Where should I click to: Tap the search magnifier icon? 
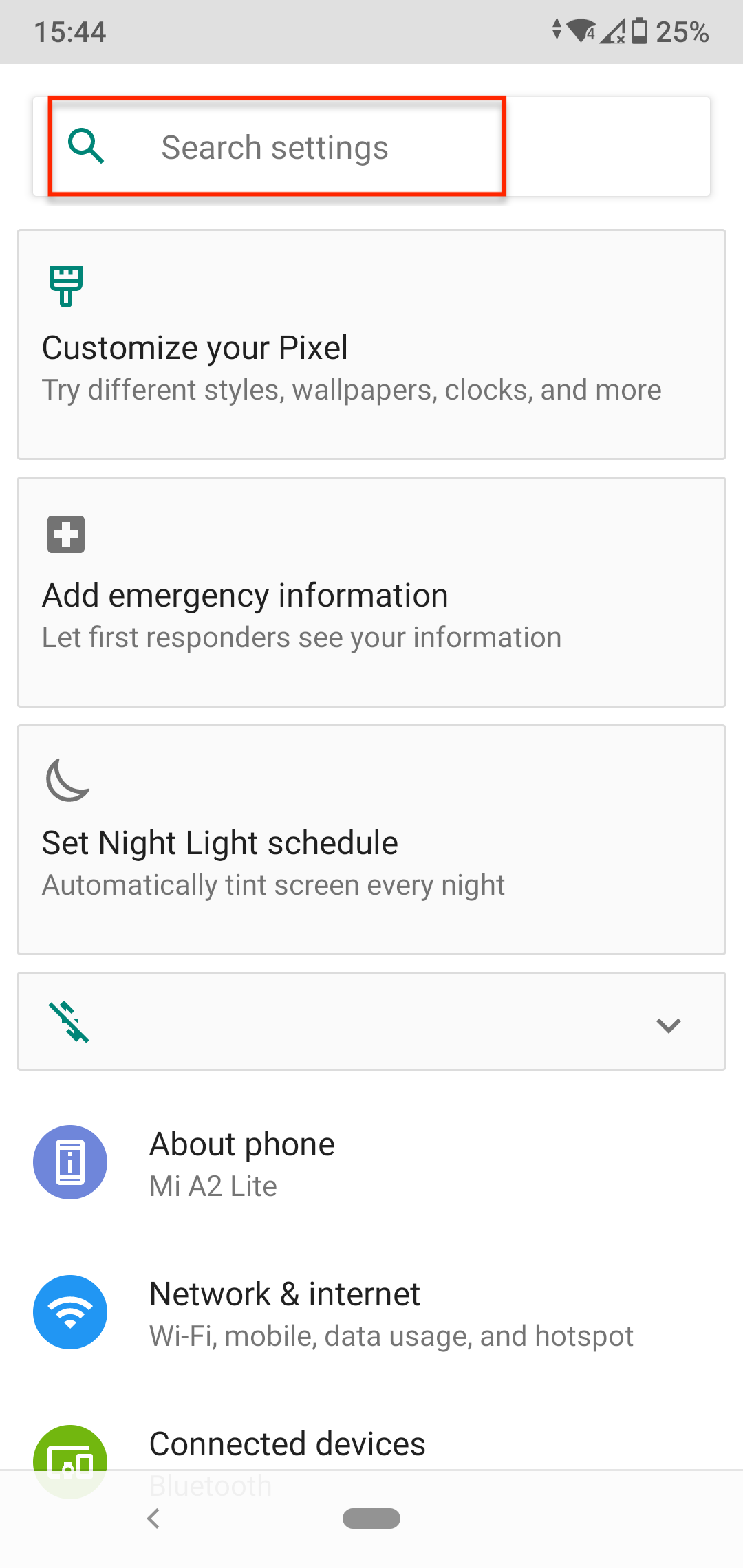87,146
